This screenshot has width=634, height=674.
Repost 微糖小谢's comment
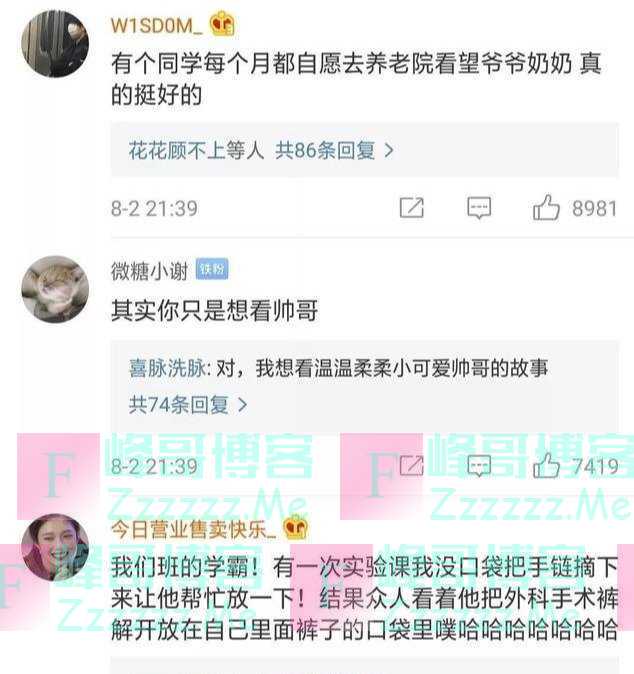(411, 465)
